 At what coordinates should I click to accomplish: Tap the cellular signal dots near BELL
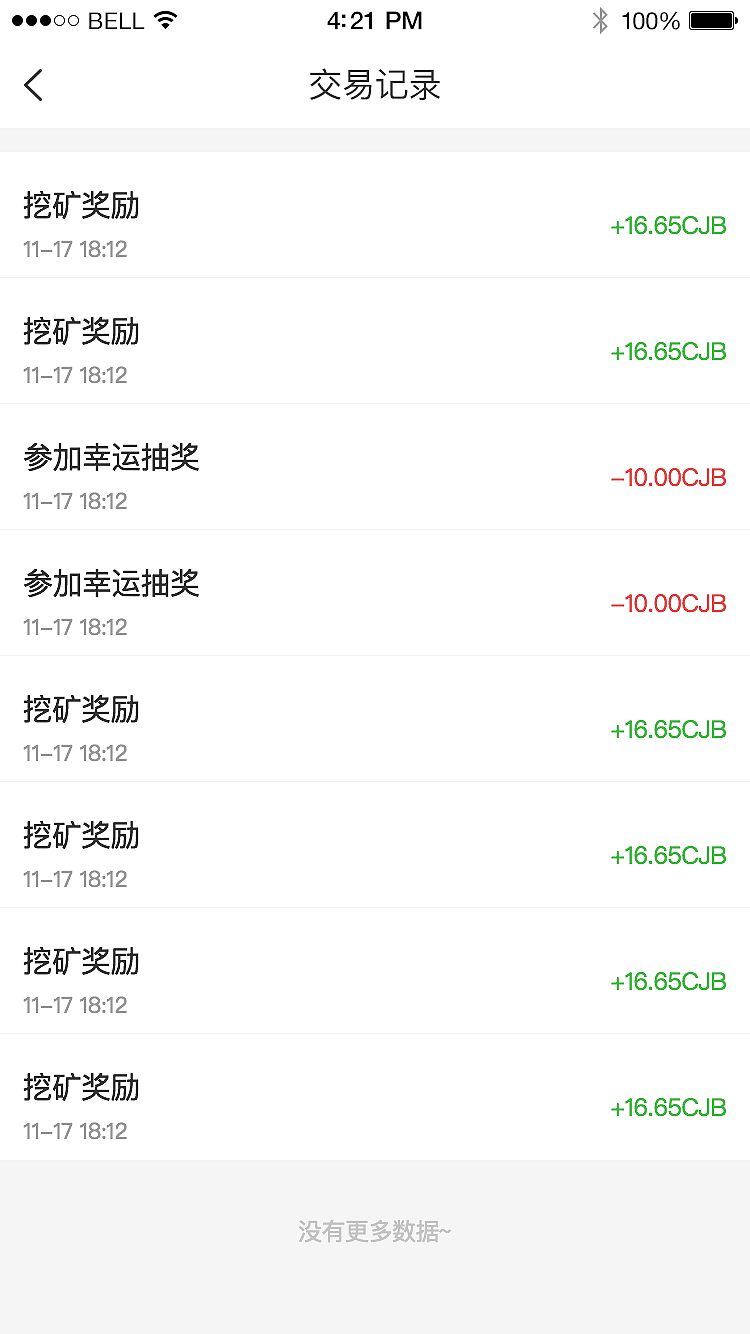(45, 18)
